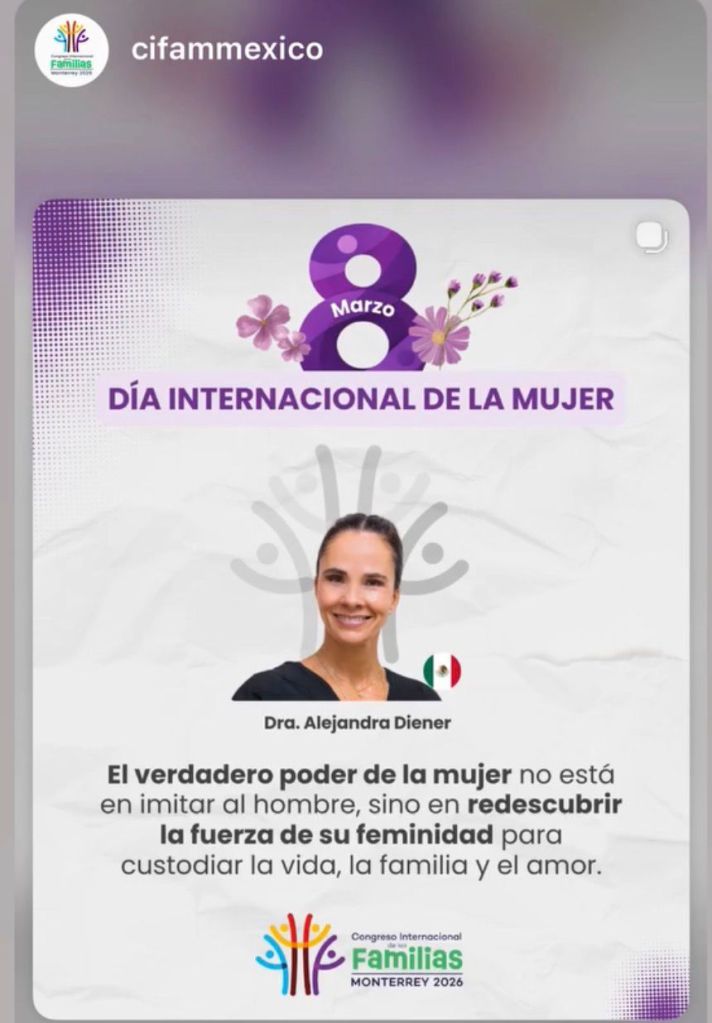Tap the cifammexico username
This screenshot has width=712, height=1023.
(x=227, y=49)
